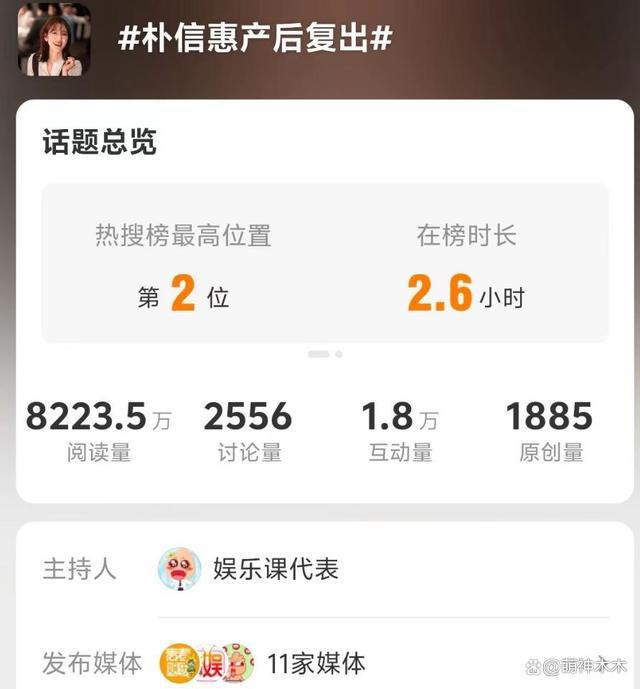Tap the page indicator under the overview card
This screenshot has width=640, height=689.
[x=325, y=354]
